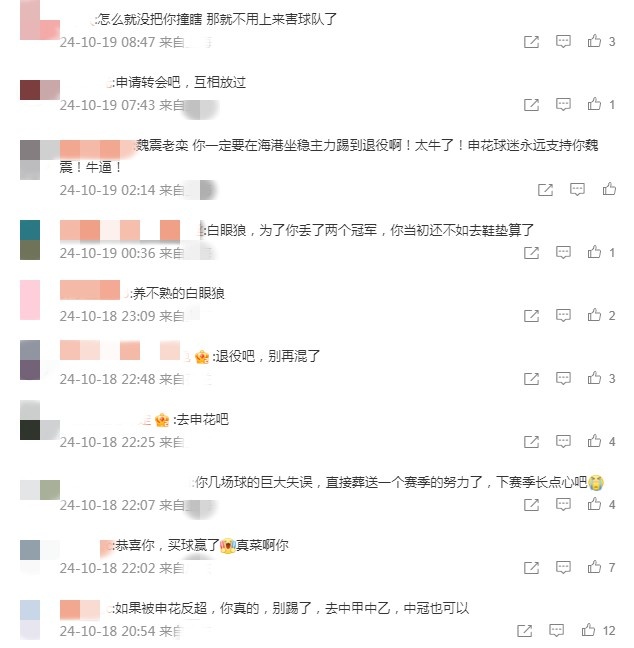Like the comment "养不熟的白眼狼"

[x=594, y=315]
